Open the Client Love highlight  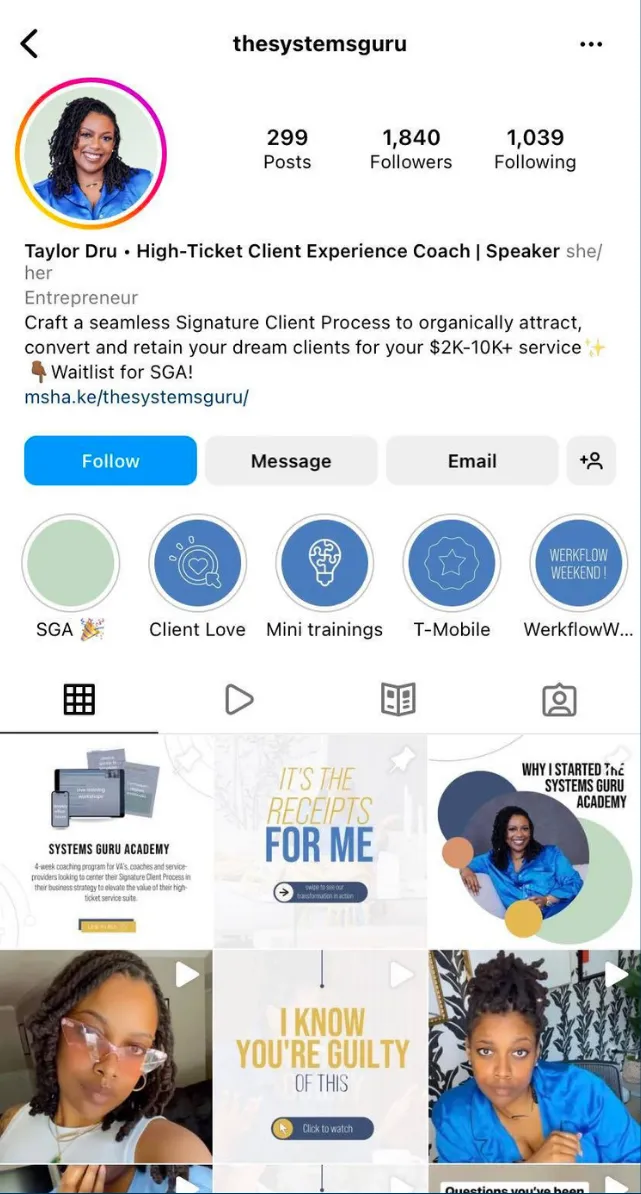point(197,563)
